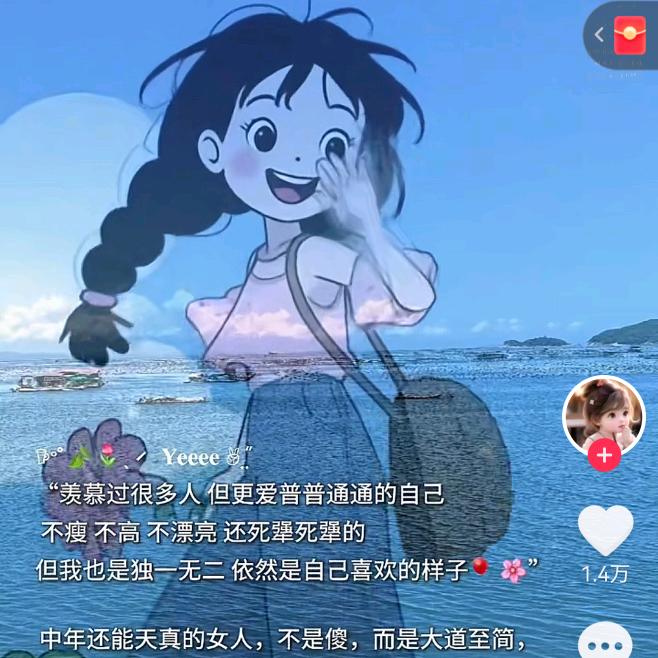Viewport: 658px width, 658px height.
Task: Like this video with the heart
Action: pyautogui.click(x=606, y=530)
